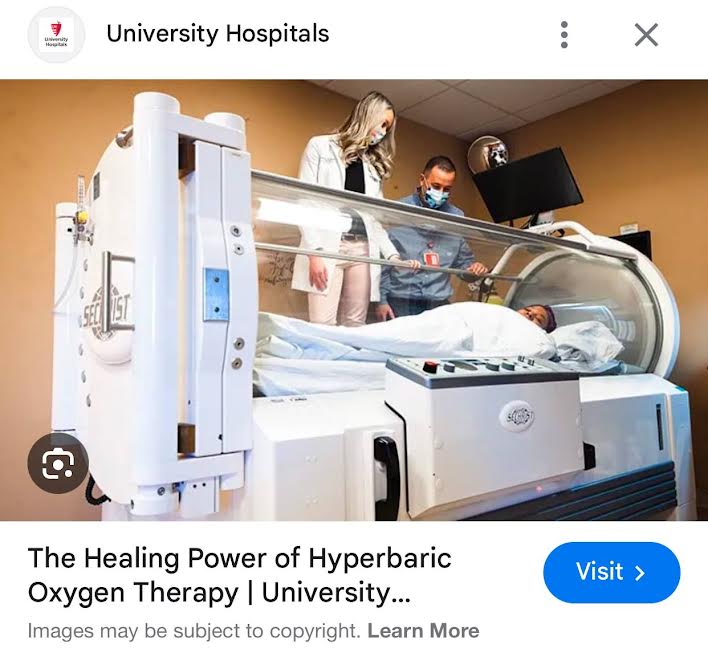Close the image viewer
This screenshot has width=708, height=657.
(646, 35)
